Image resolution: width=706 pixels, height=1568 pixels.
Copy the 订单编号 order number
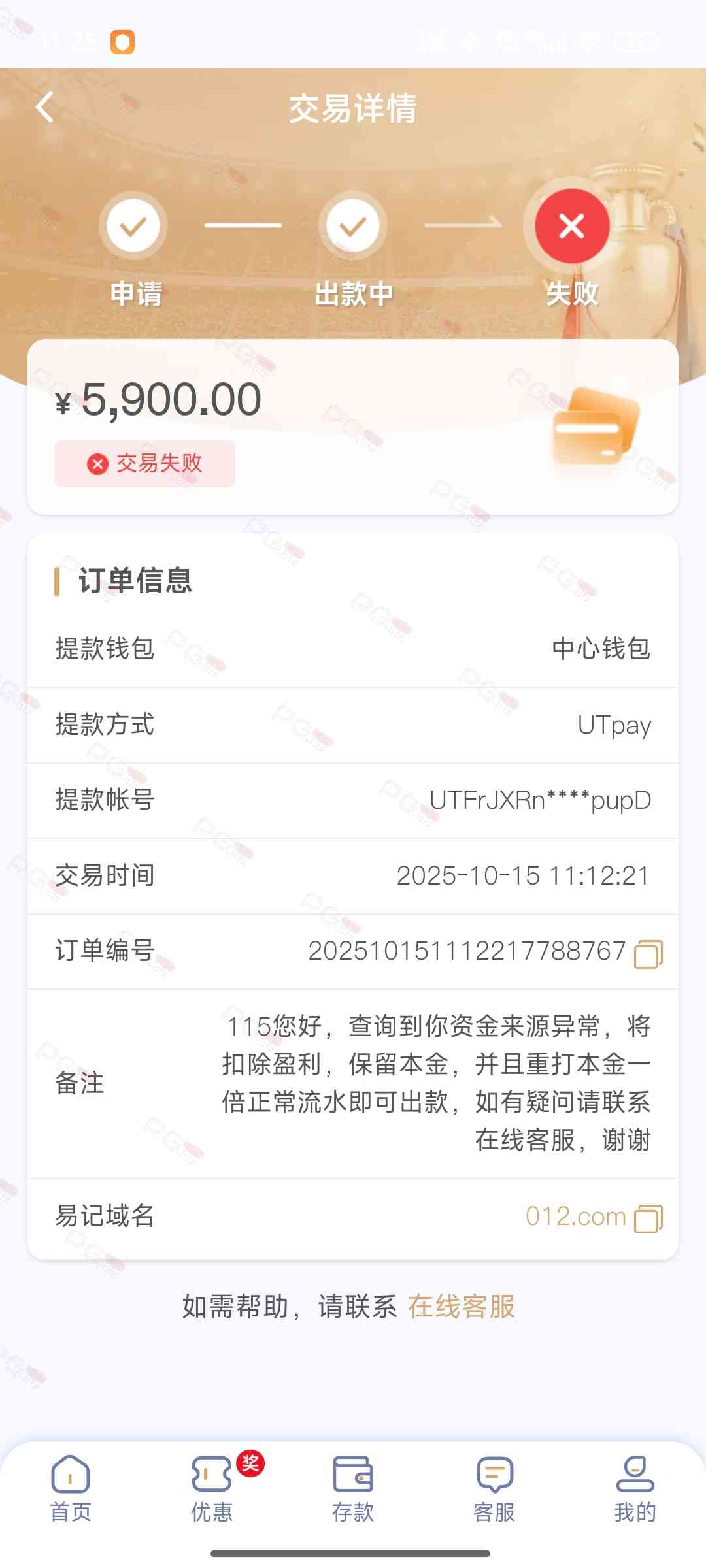(x=648, y=953)
